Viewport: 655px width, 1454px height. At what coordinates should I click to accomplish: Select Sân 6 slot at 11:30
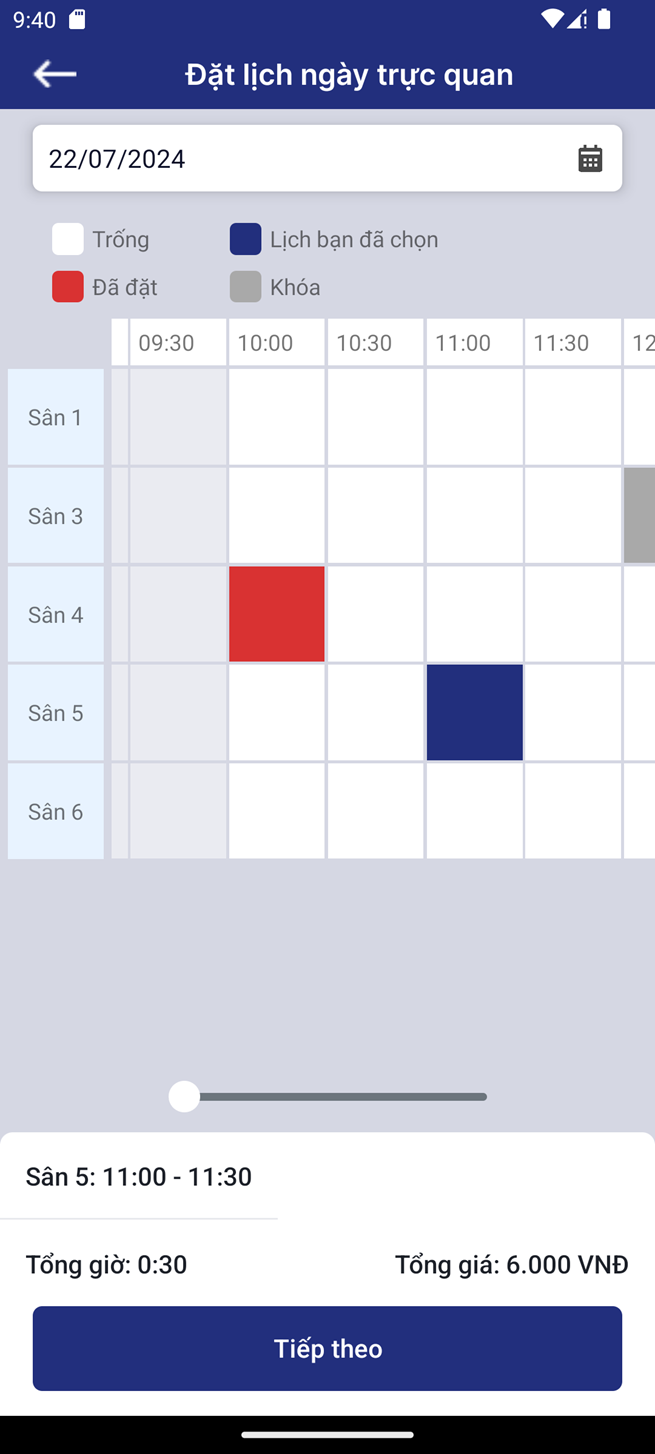point(573,811)
